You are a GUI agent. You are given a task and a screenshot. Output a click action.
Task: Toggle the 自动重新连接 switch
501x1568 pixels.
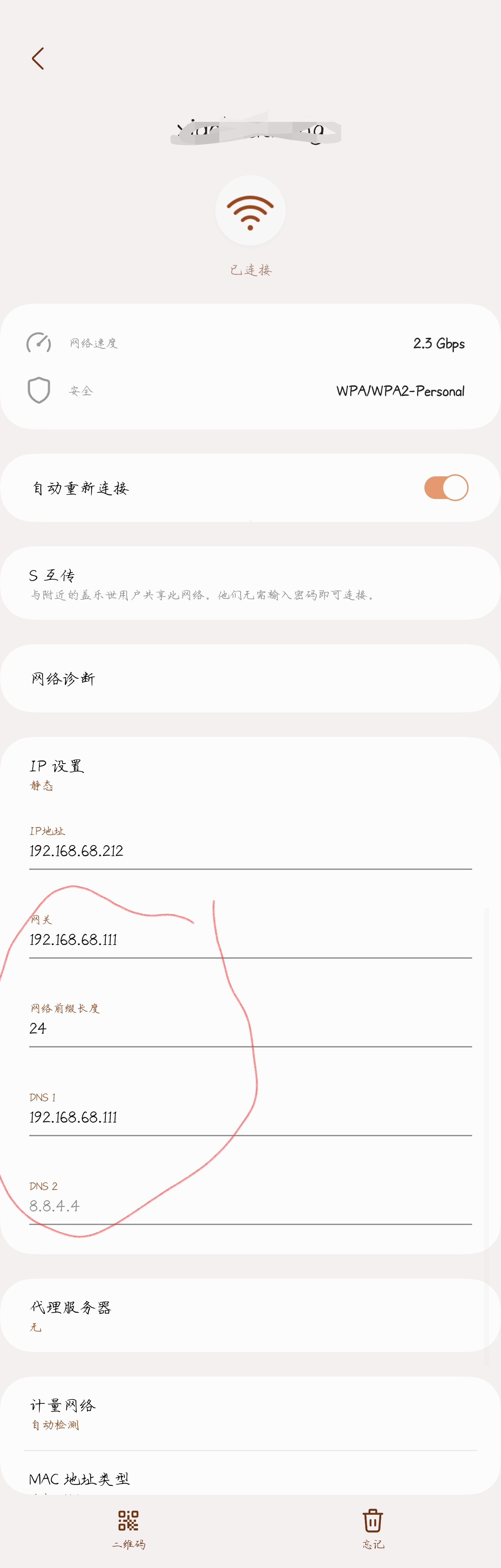pyautogui.click(x=446, y=487)
